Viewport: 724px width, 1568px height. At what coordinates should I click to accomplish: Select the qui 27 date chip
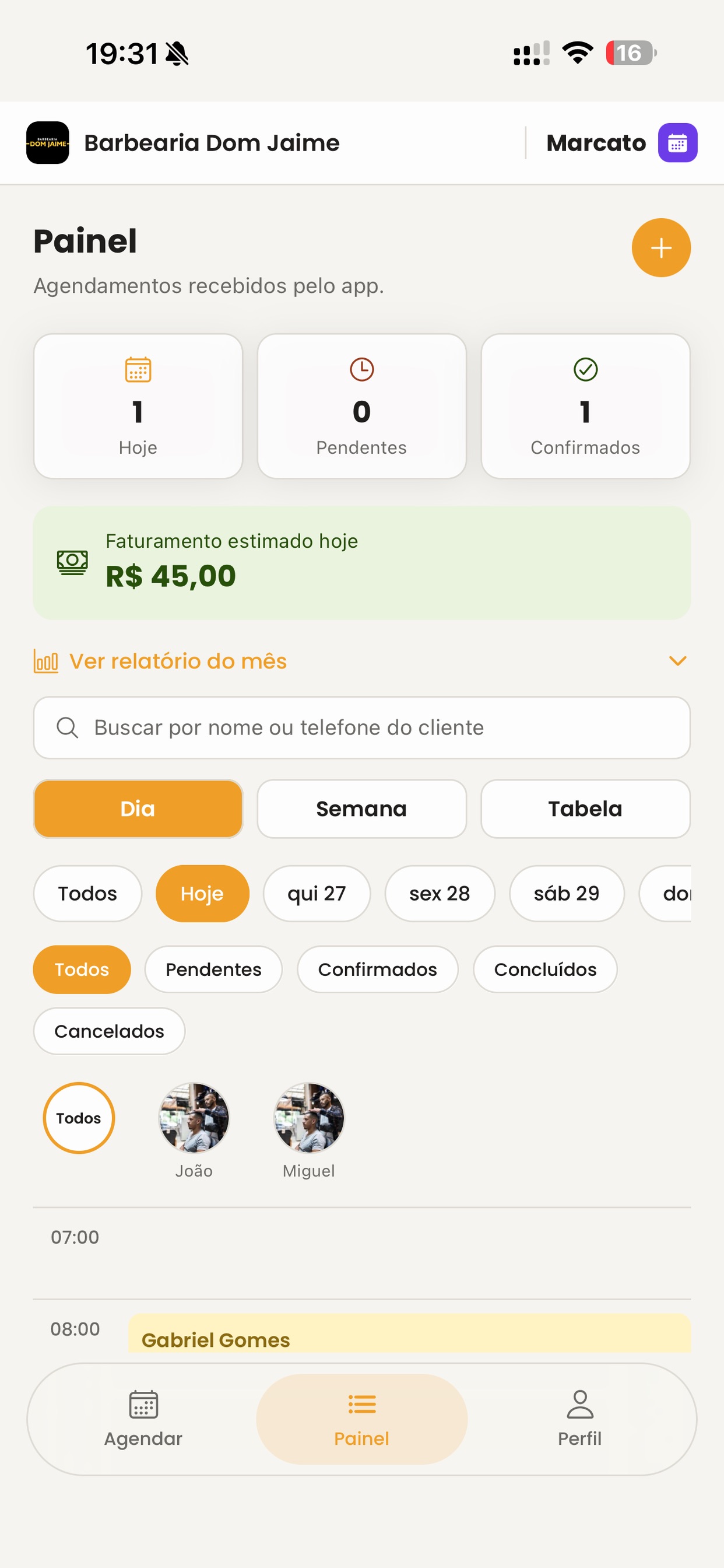[317, 894]
